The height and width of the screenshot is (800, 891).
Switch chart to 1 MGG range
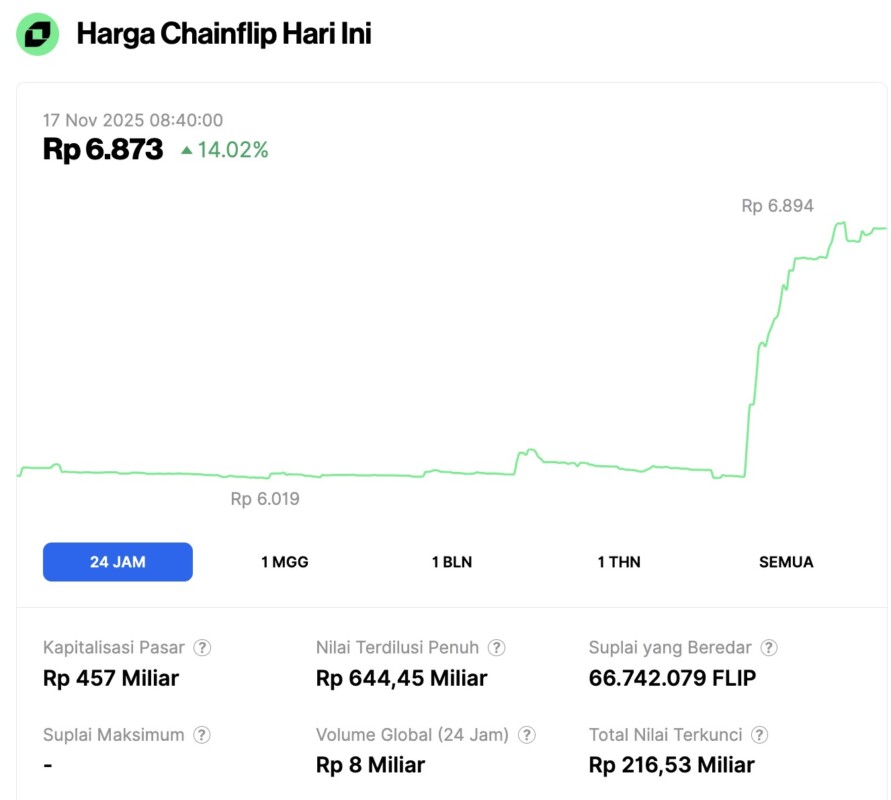click(285, 562)
